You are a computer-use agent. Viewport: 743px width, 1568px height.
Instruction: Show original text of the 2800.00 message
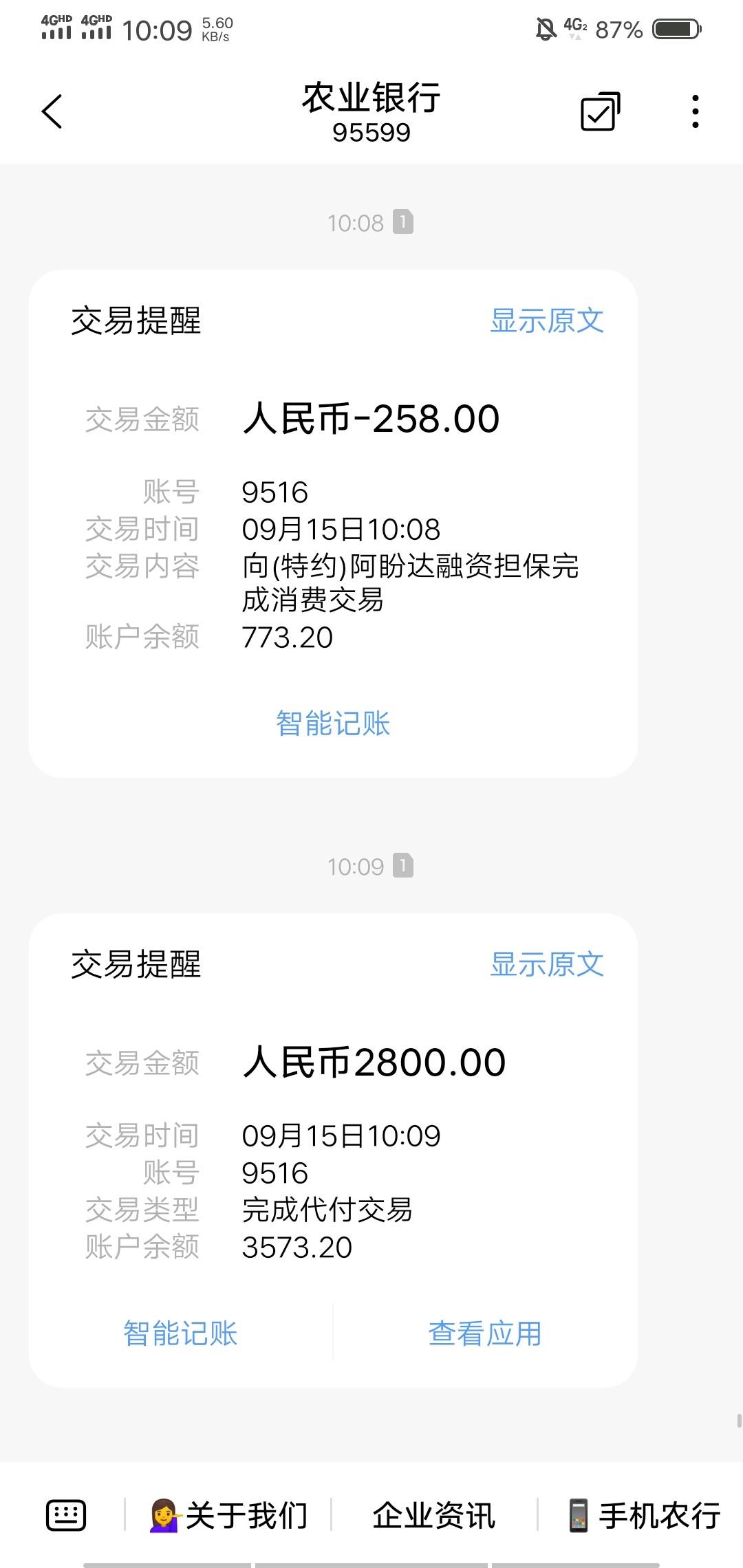point(547,965)
